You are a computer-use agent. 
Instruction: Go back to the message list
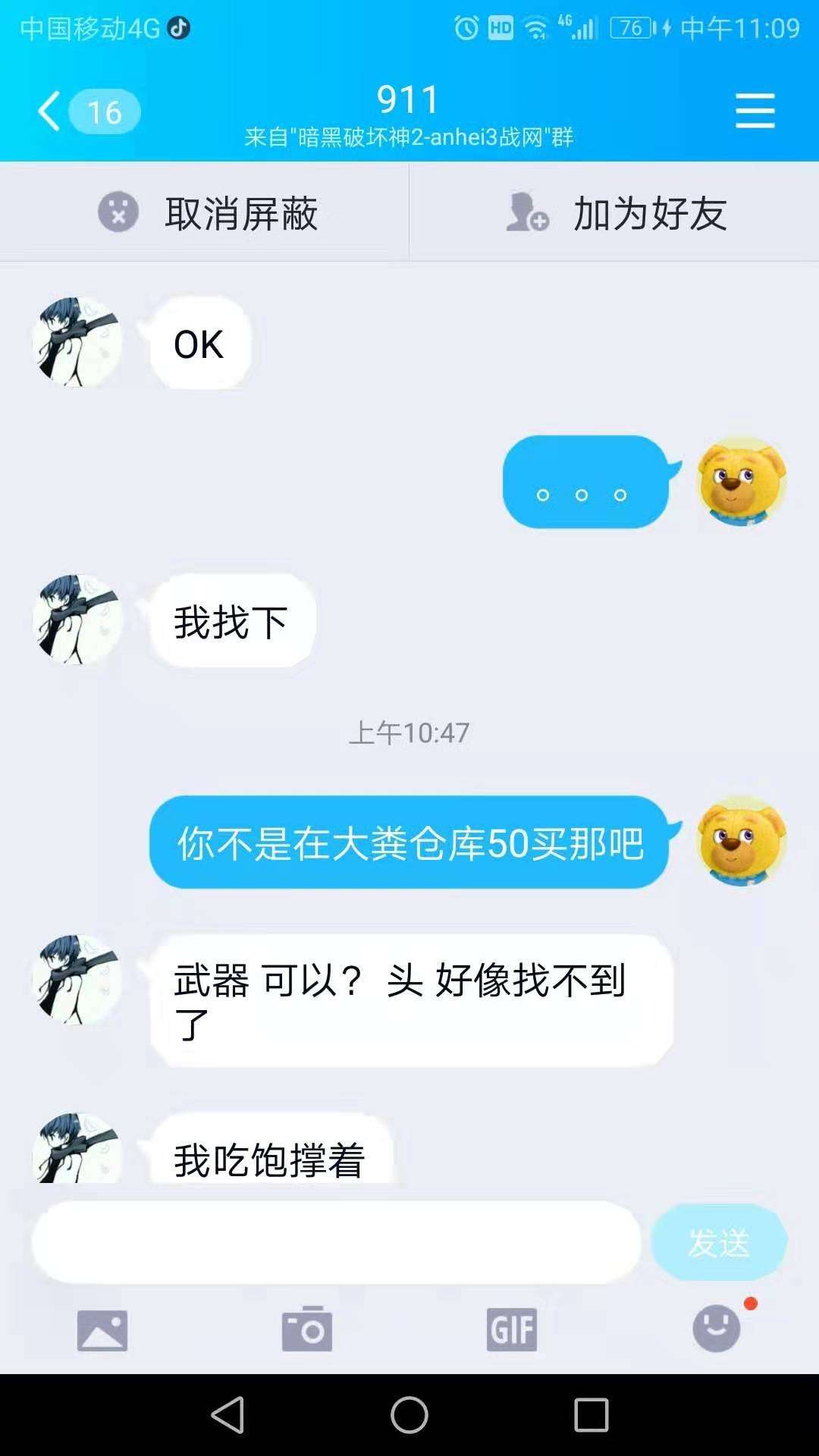(52, 111)
